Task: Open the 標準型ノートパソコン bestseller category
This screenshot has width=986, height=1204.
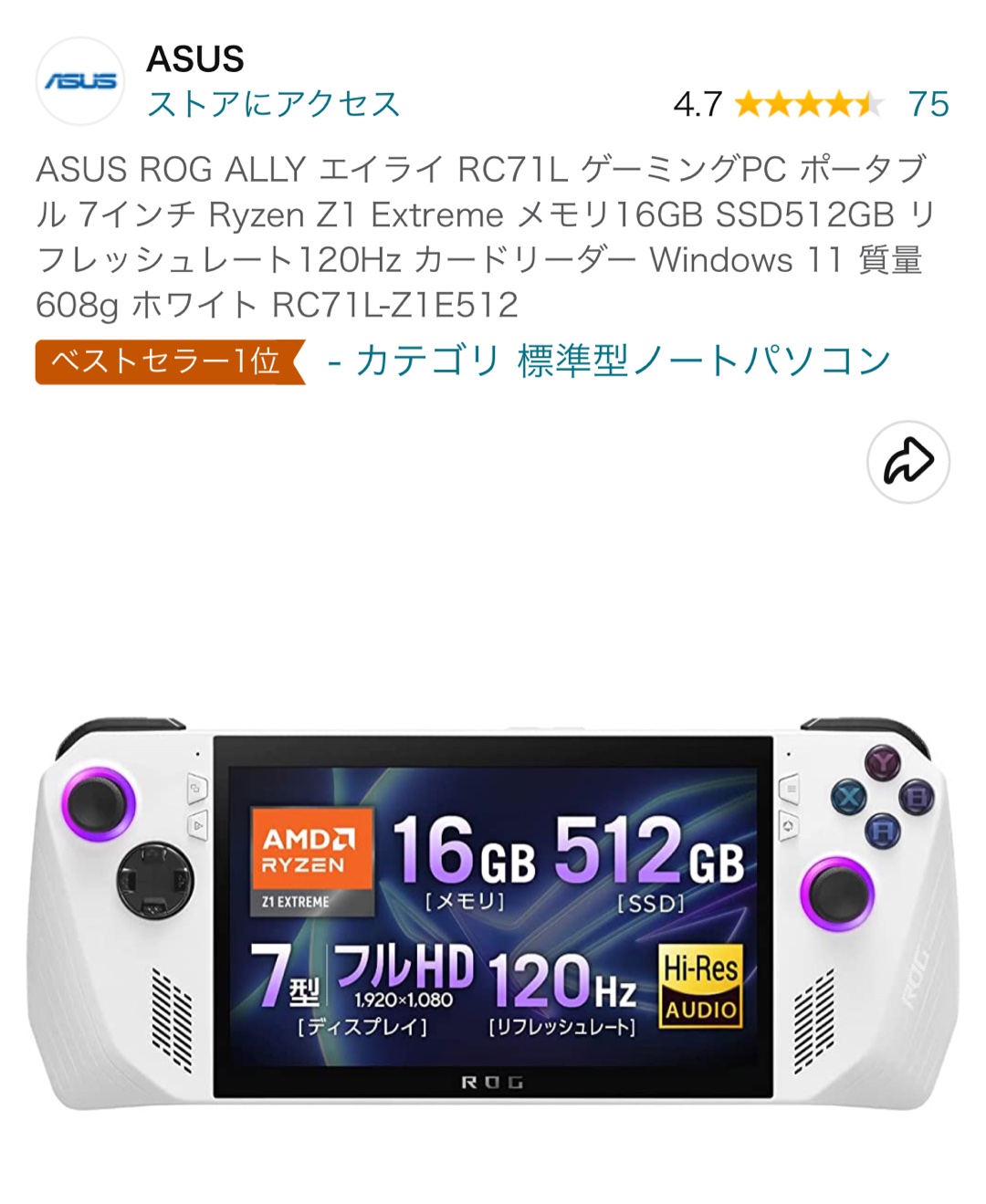Action: [623, 361]
